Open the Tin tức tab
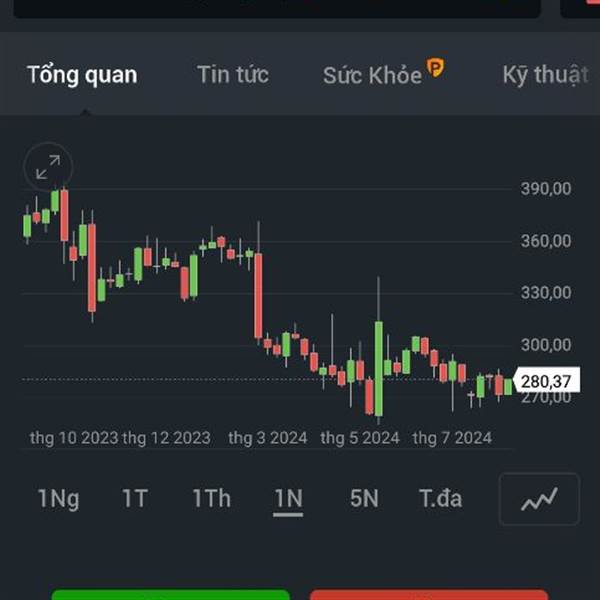This screenshot has width=600, height=600. coord(233,75)
